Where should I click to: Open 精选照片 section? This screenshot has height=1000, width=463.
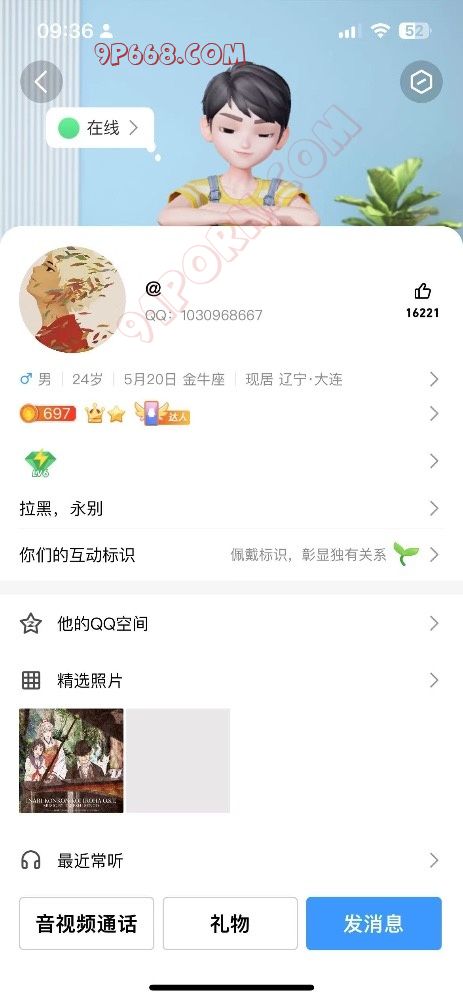[x=230, y=680]
